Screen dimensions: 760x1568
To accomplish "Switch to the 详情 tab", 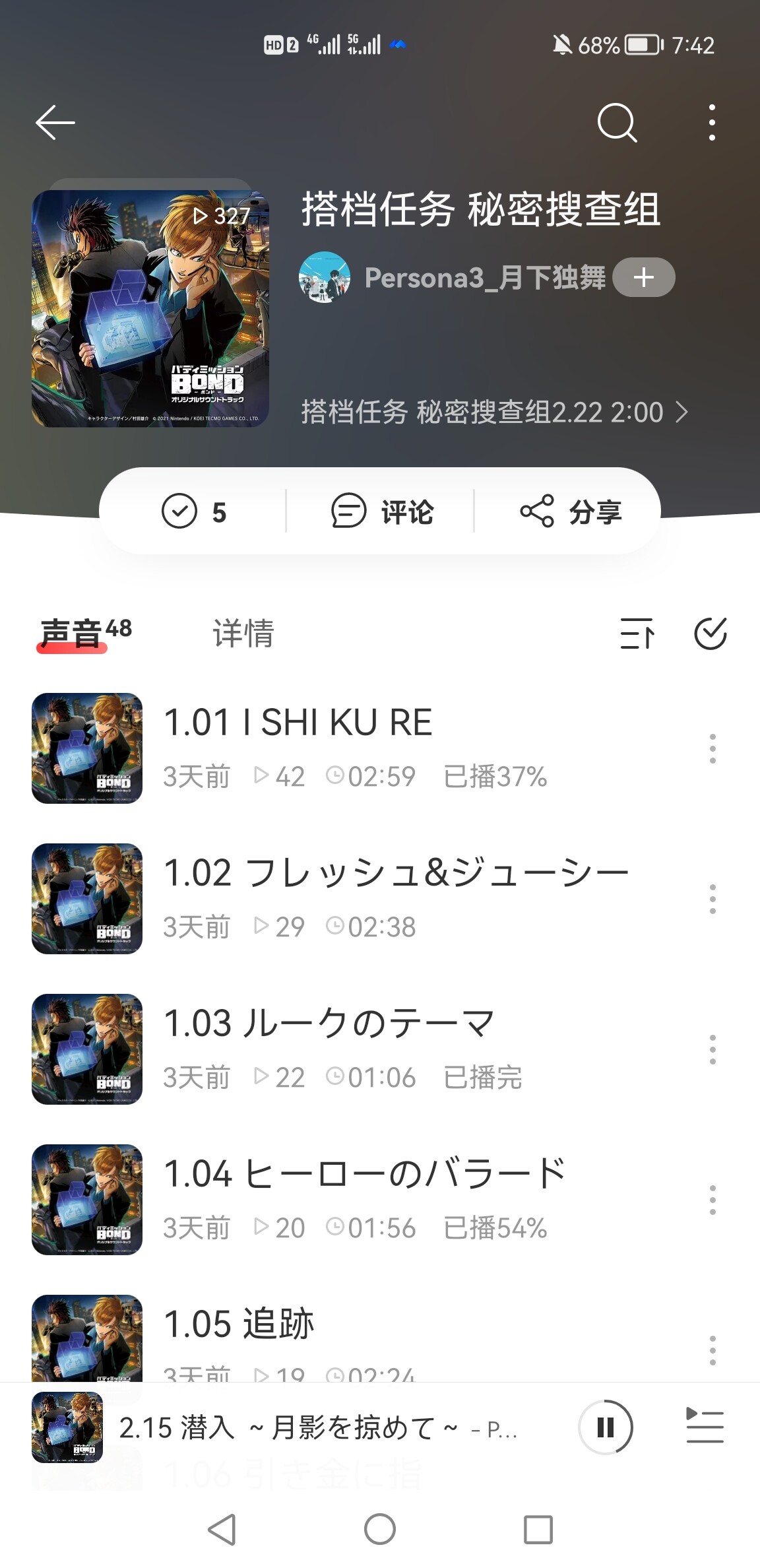I will tap(243, 634).
